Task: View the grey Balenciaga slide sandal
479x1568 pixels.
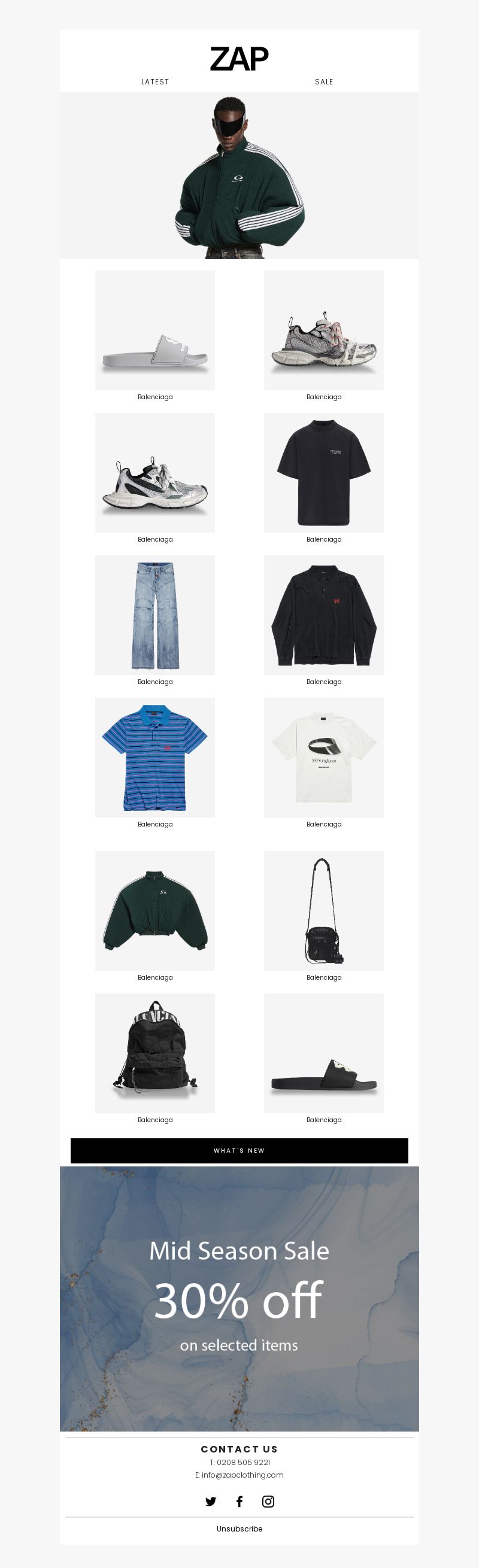Action: pos(154,330)
